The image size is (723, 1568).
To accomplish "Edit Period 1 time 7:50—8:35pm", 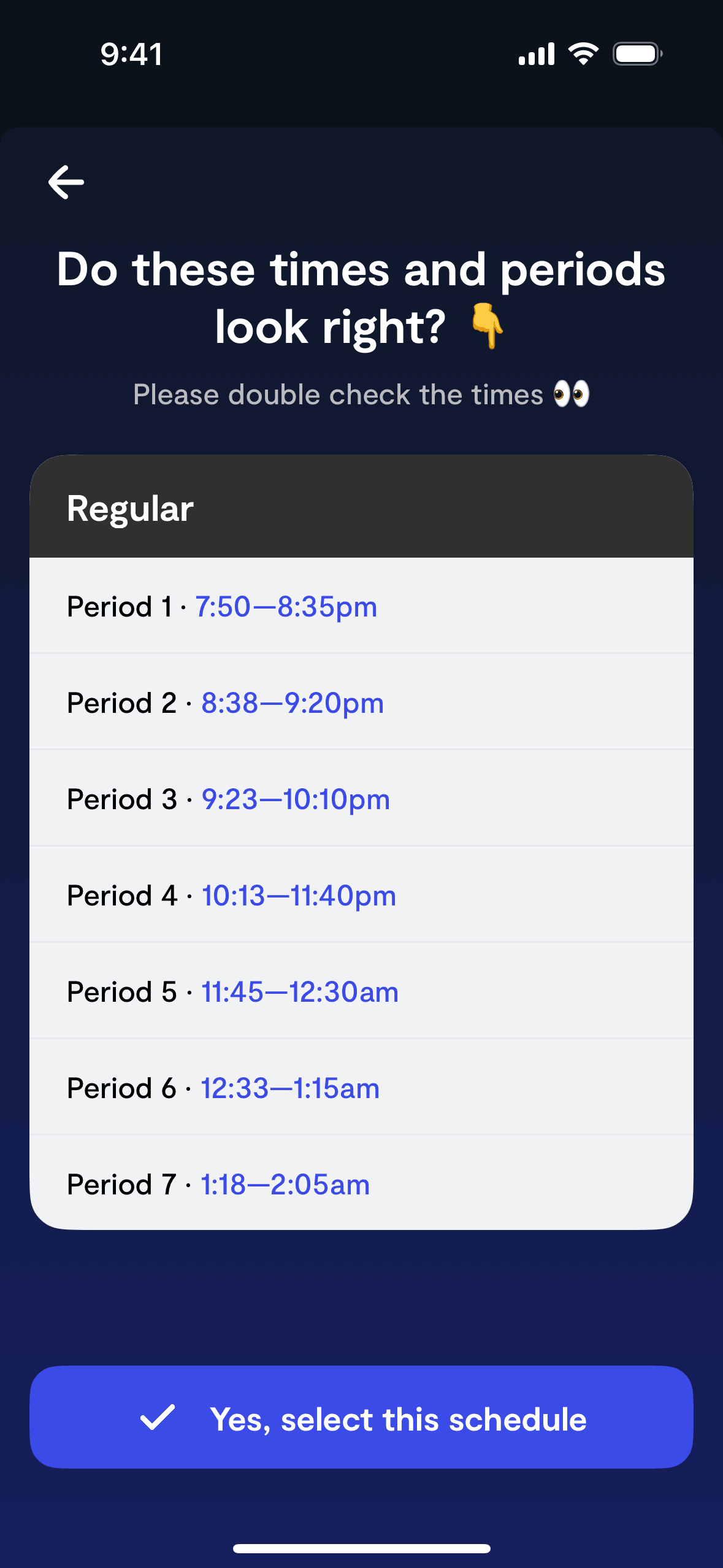I will pos(286,607).
